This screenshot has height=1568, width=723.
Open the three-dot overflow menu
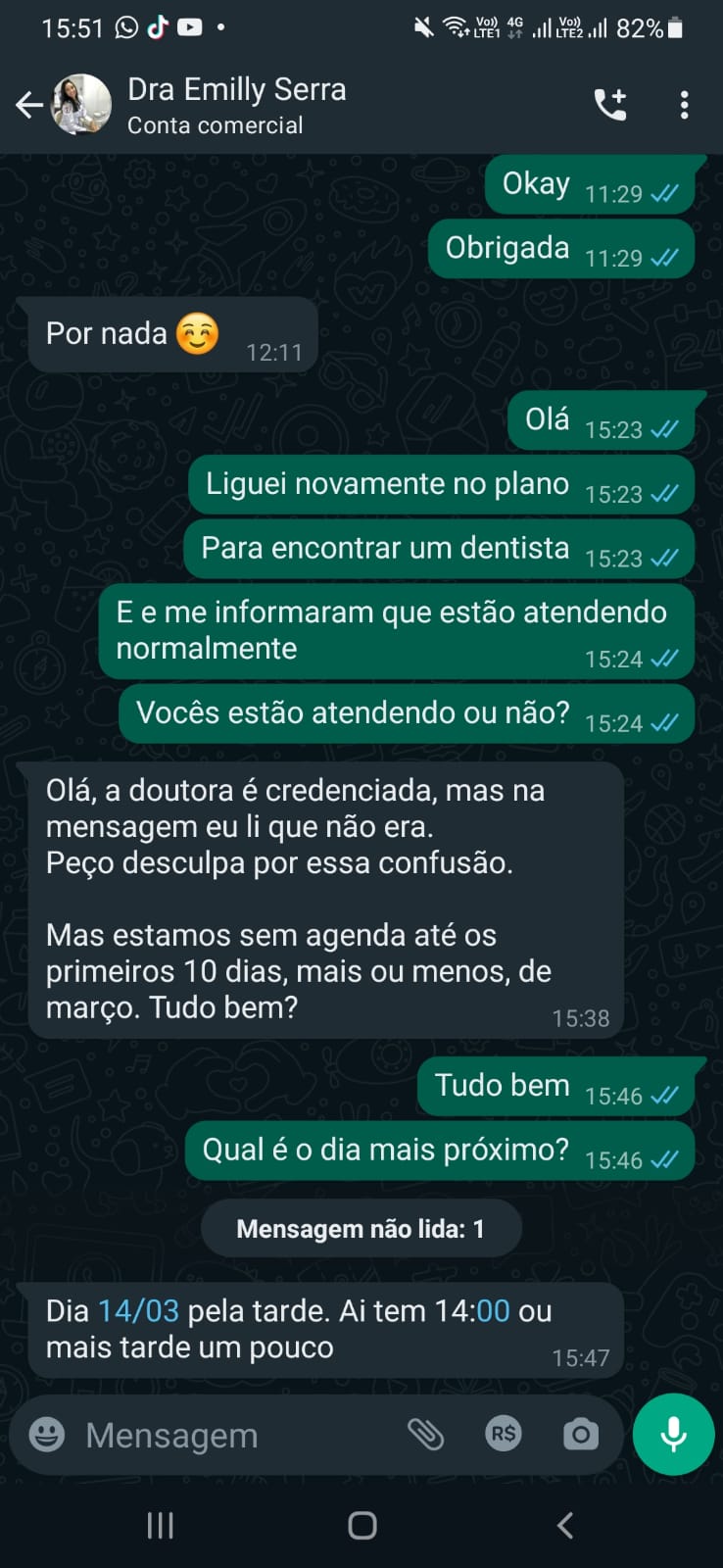tap(684, 105)
